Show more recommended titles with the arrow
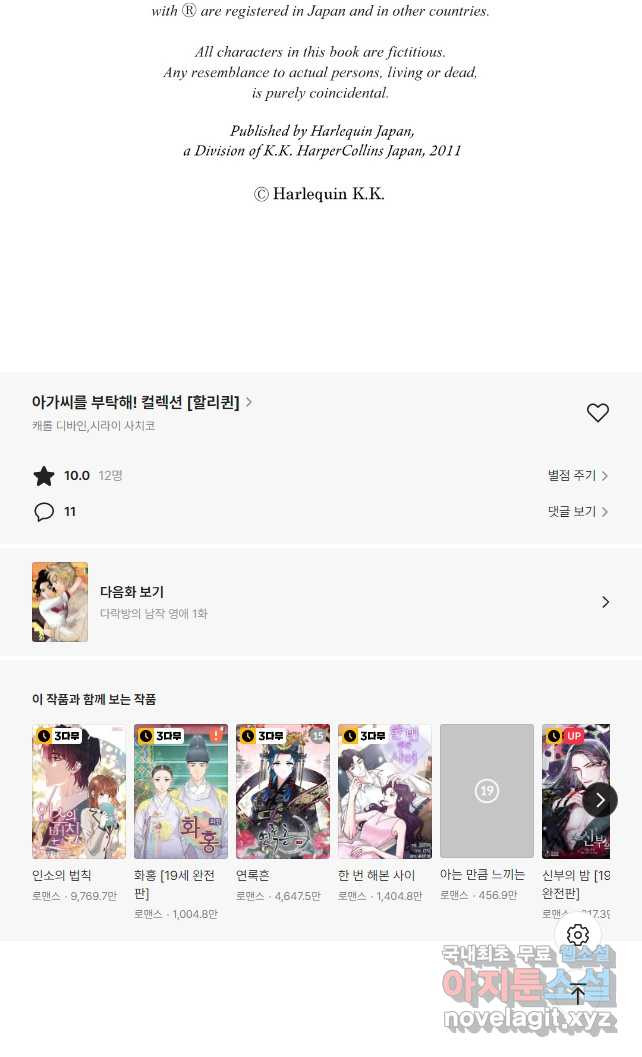Image resolution: width=642 pixels, height=1057 pixels. (x=599, y=800)
